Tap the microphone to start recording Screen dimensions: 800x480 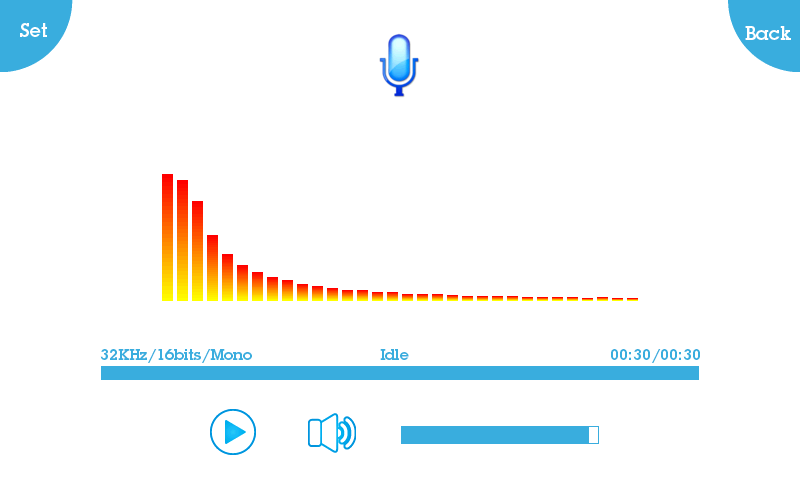coord(399,64)
